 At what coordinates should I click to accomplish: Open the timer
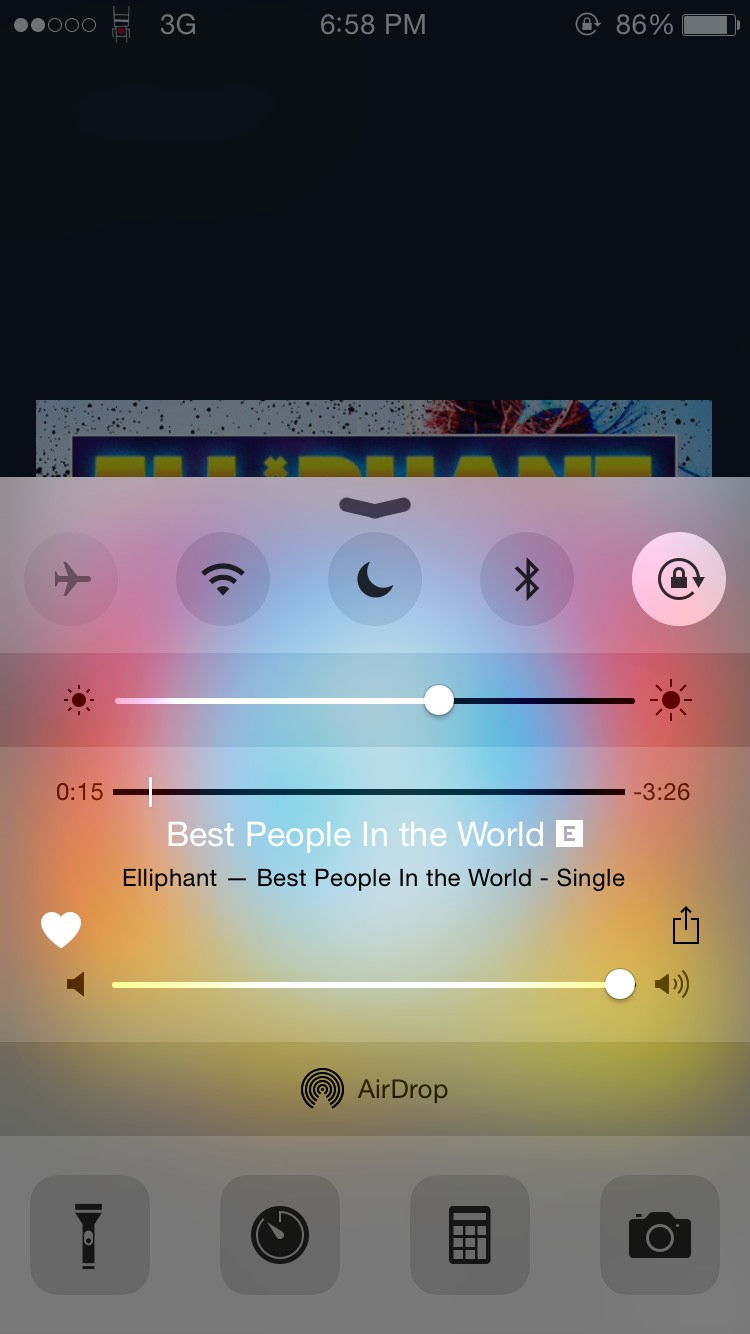280,1235
